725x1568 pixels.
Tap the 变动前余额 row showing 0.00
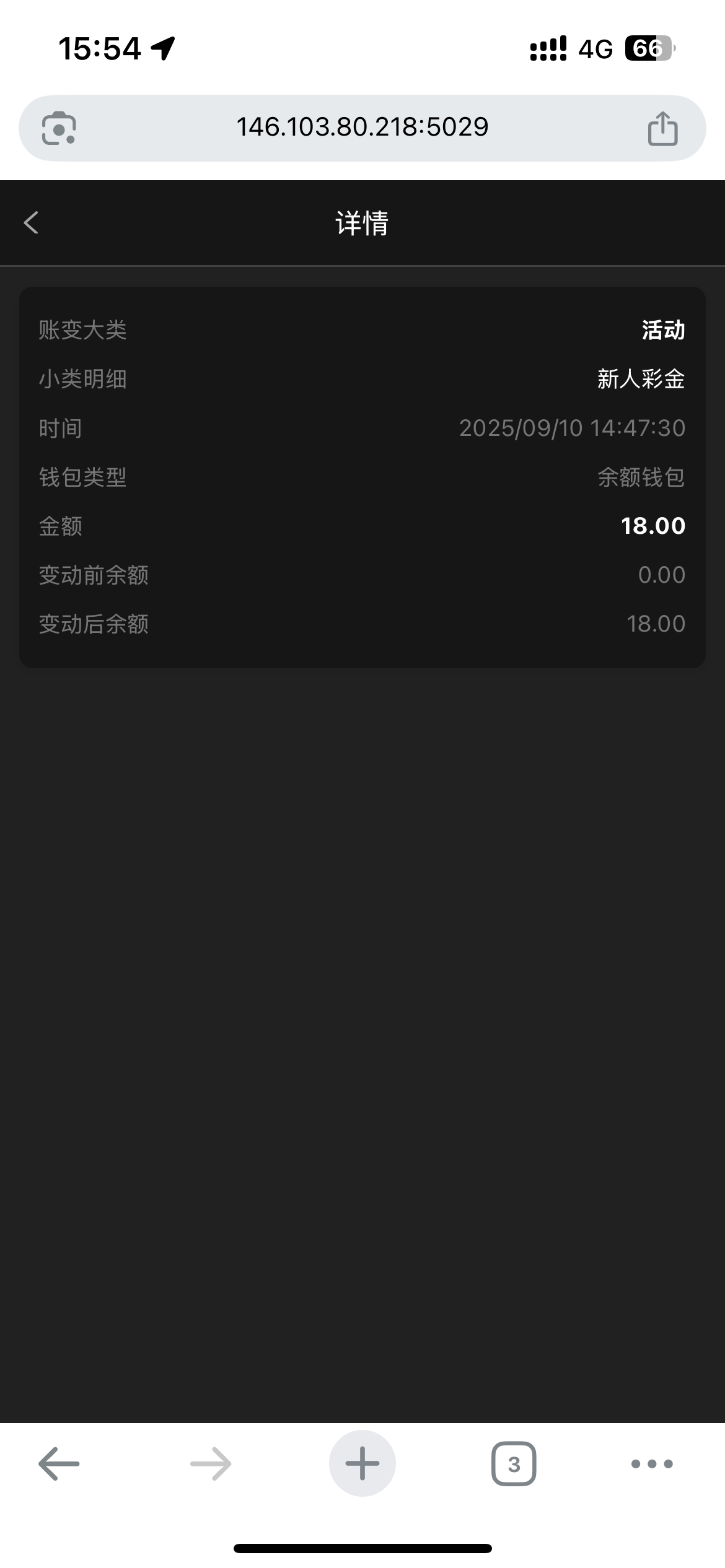361,575
